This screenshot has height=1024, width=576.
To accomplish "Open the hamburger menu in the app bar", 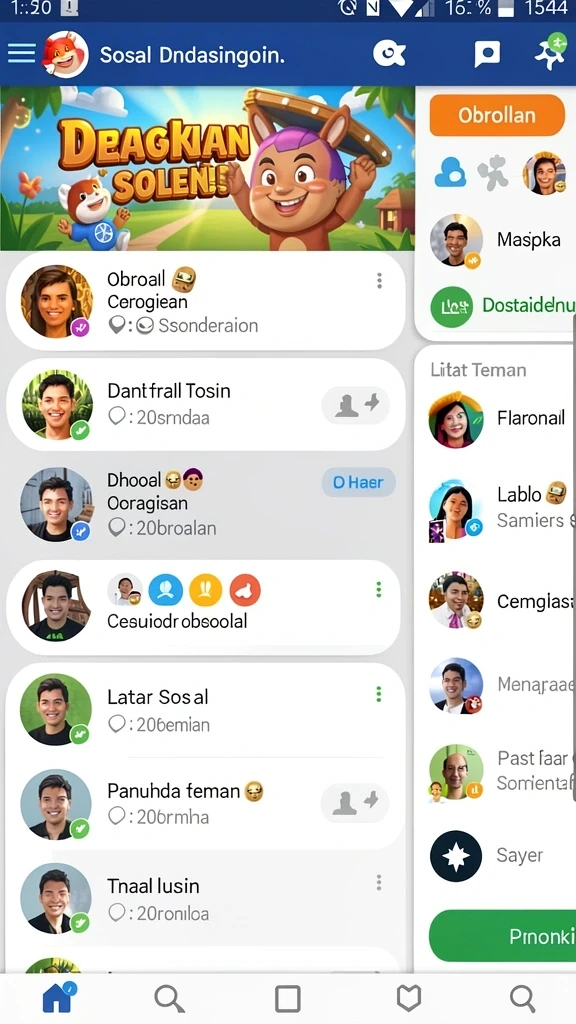I will [x=22, y=54].
